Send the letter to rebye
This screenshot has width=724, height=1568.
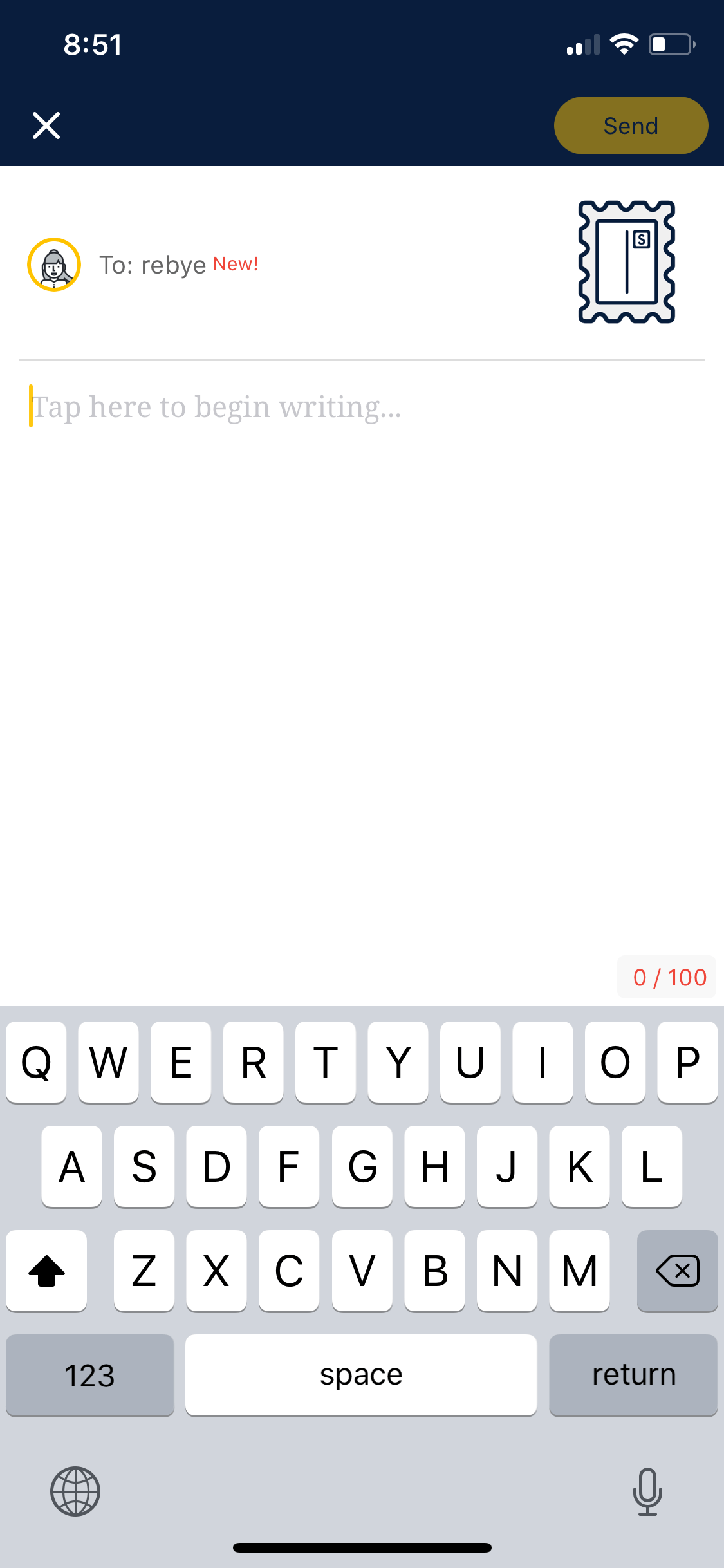tap(631, 126)
